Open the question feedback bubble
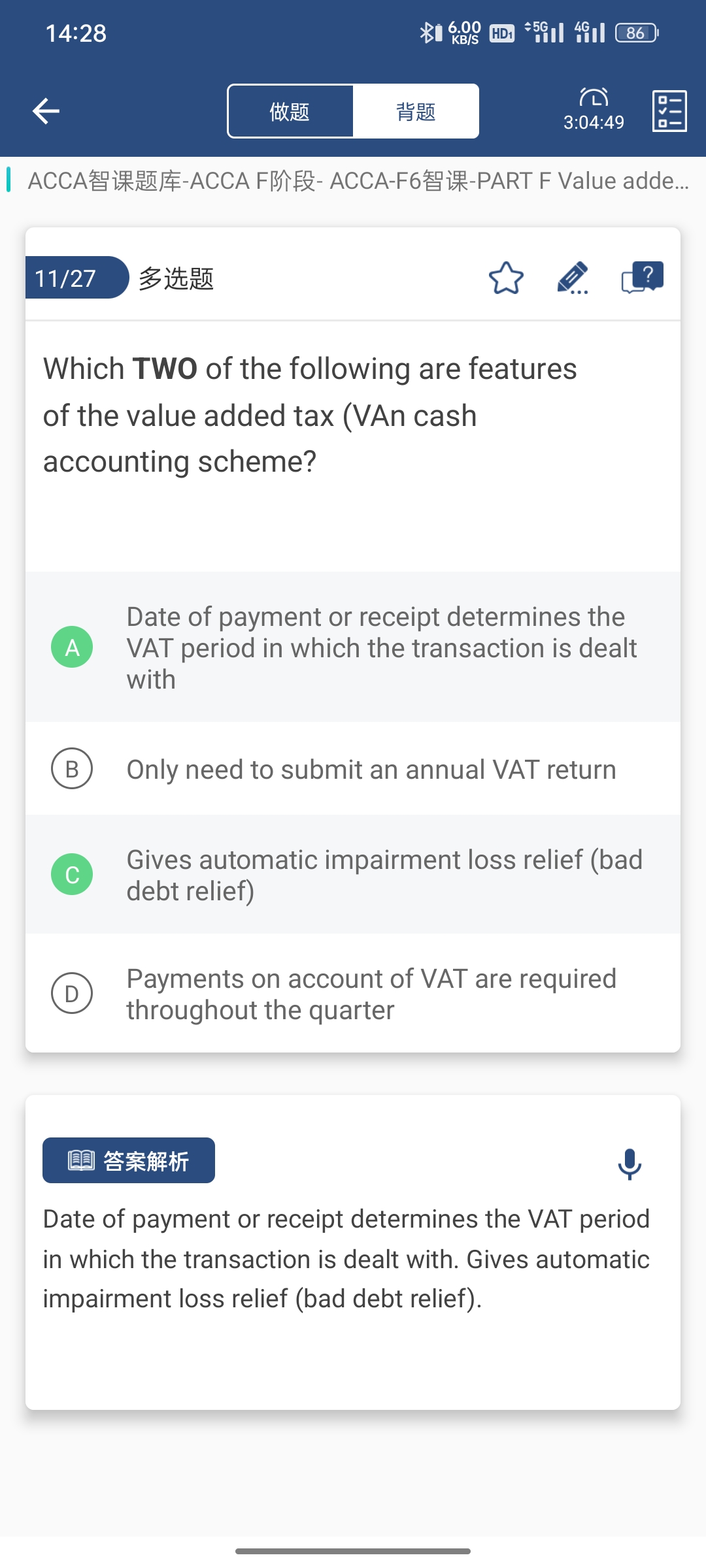This screenshot has width=706, height=1568. point(642,278)
